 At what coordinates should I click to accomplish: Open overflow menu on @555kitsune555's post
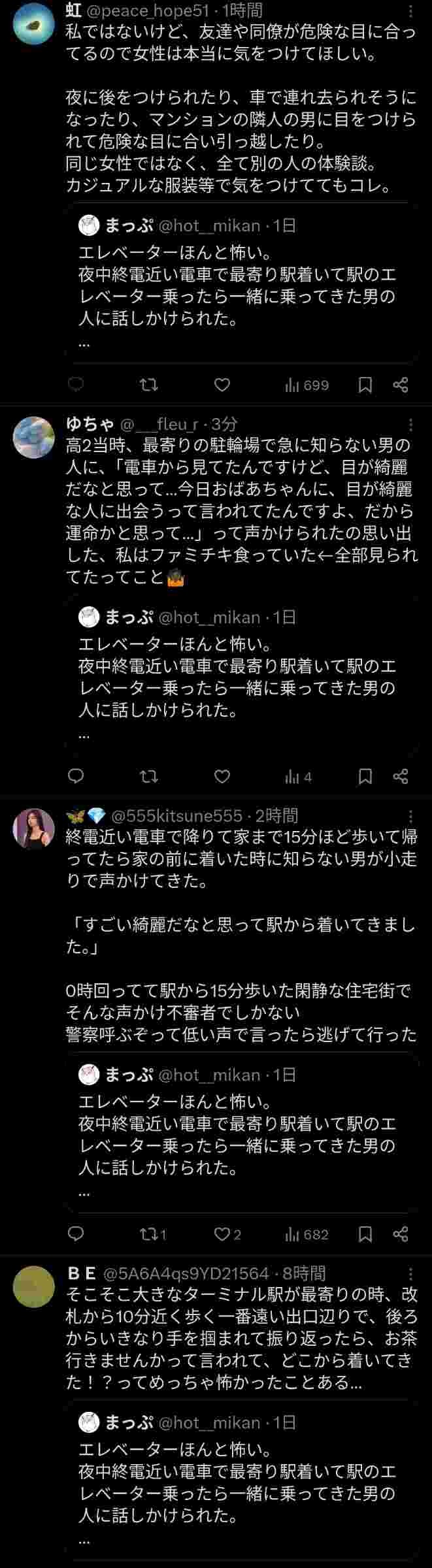[410, 816]
